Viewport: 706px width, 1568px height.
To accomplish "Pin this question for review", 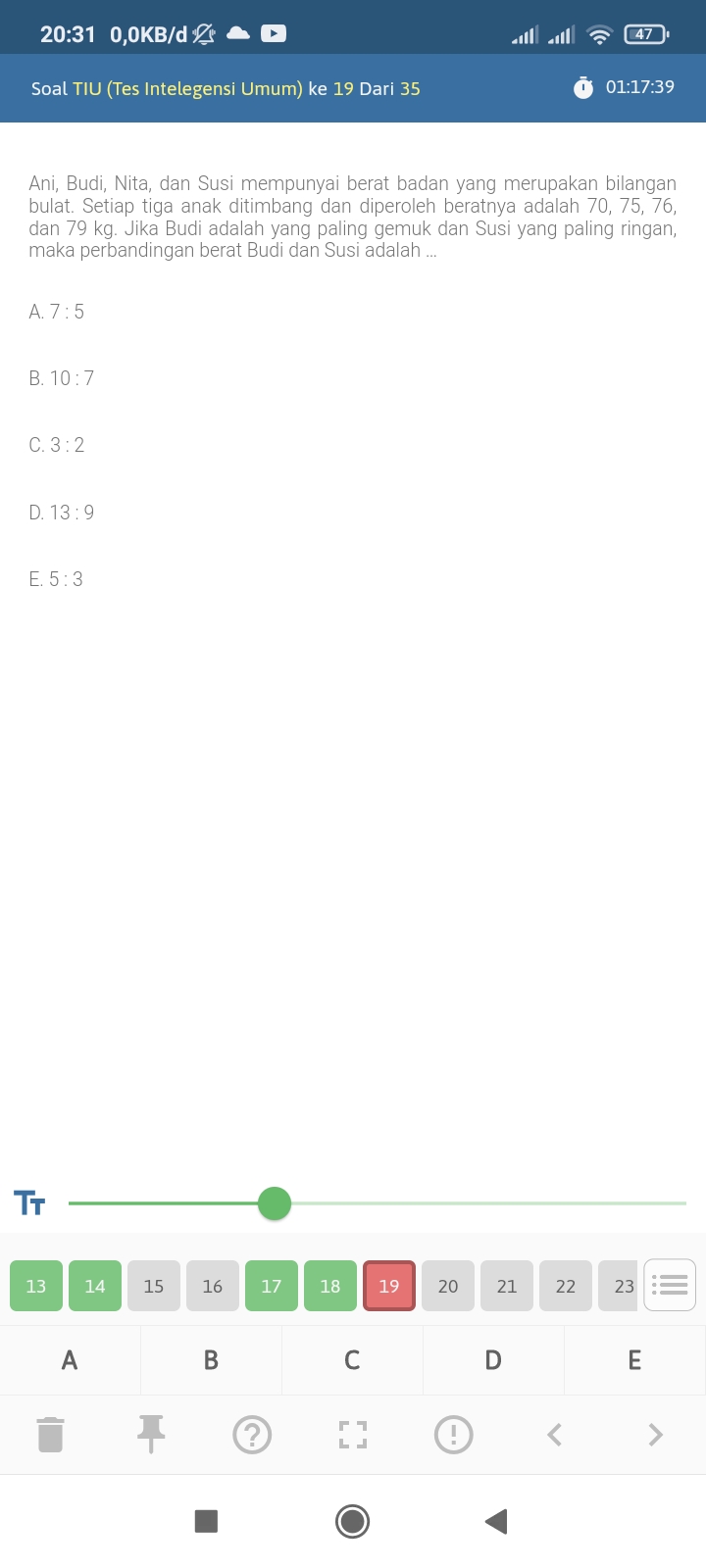I will click(x=151, y=1435).
